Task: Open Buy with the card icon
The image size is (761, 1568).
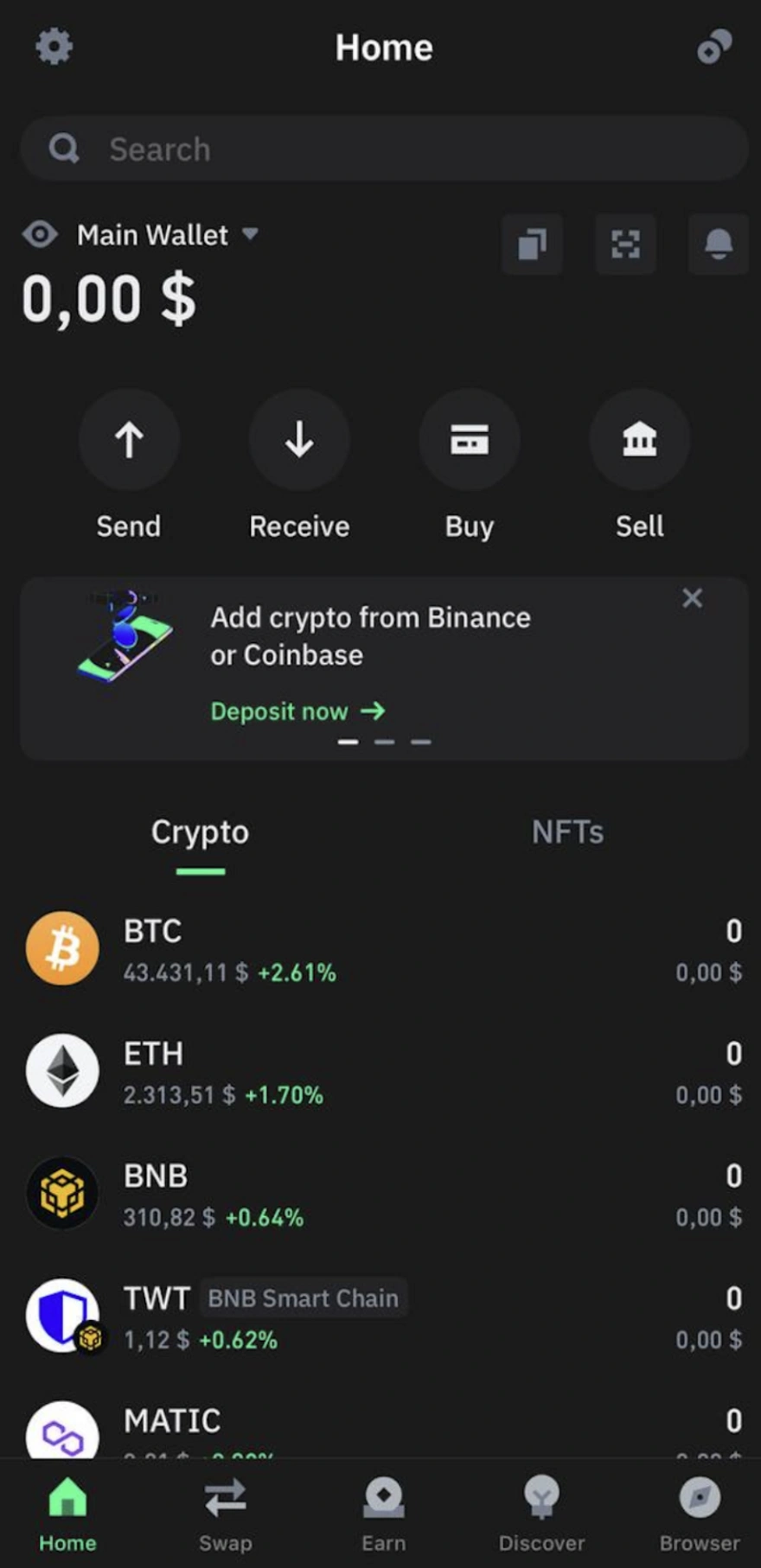Action: tap(469, 441)
